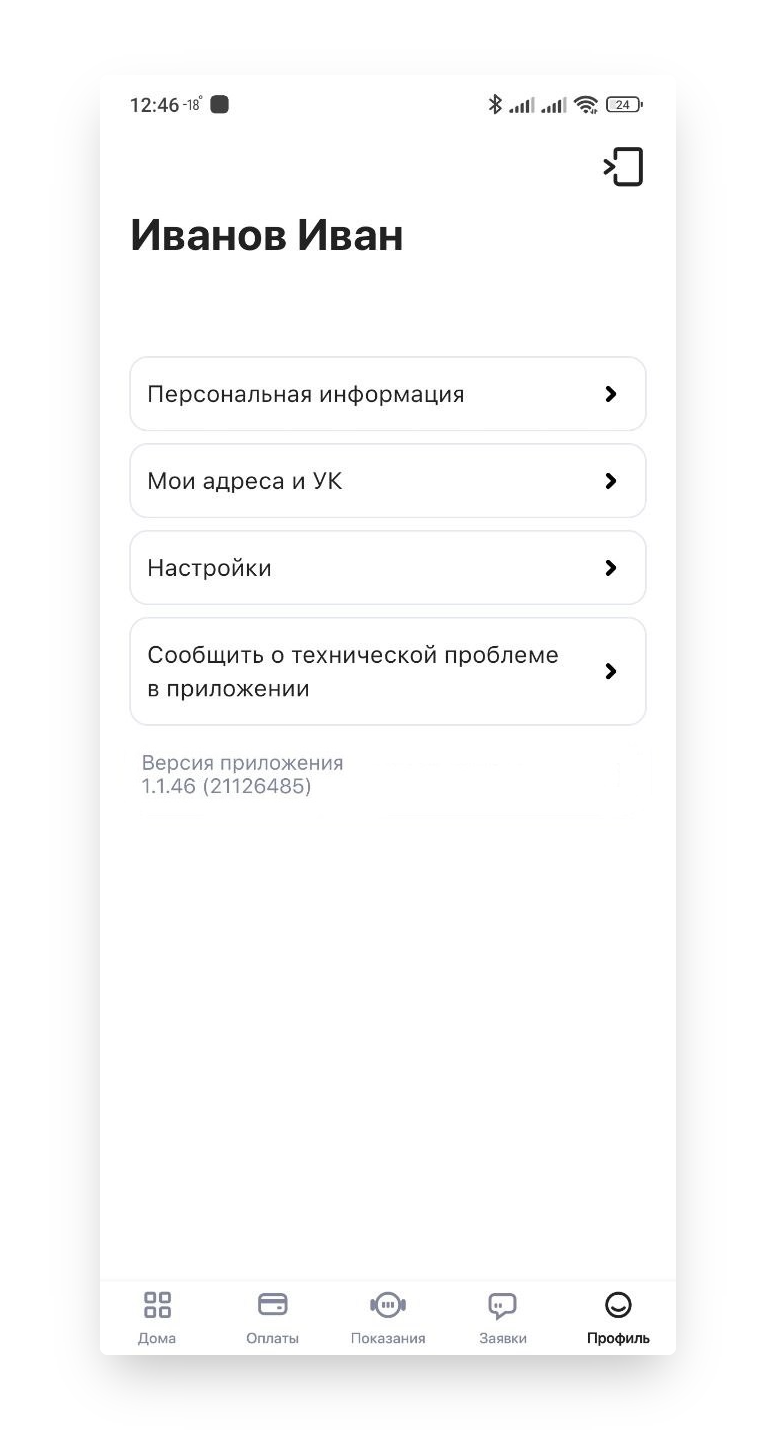Switch to the Дома tab
This screenshot has width=776, height=1430.
coord(157,1317)
